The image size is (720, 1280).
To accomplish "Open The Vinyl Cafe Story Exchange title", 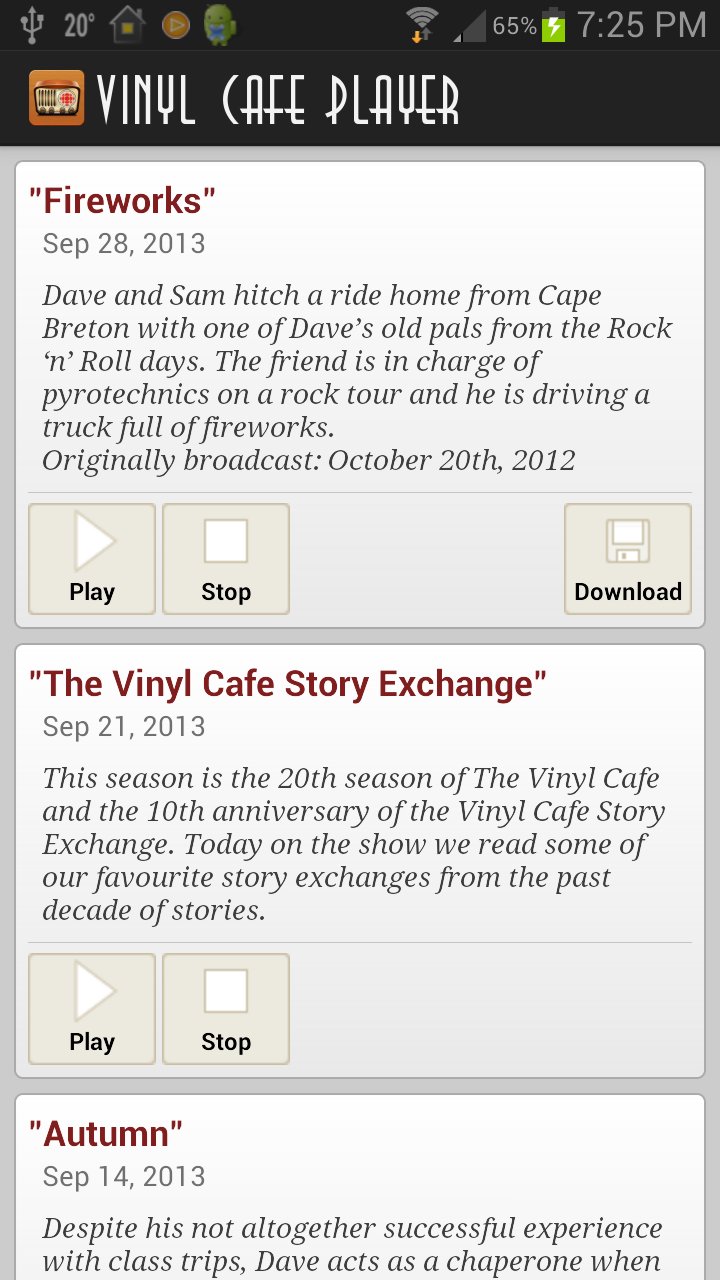I will click(289, 684).
